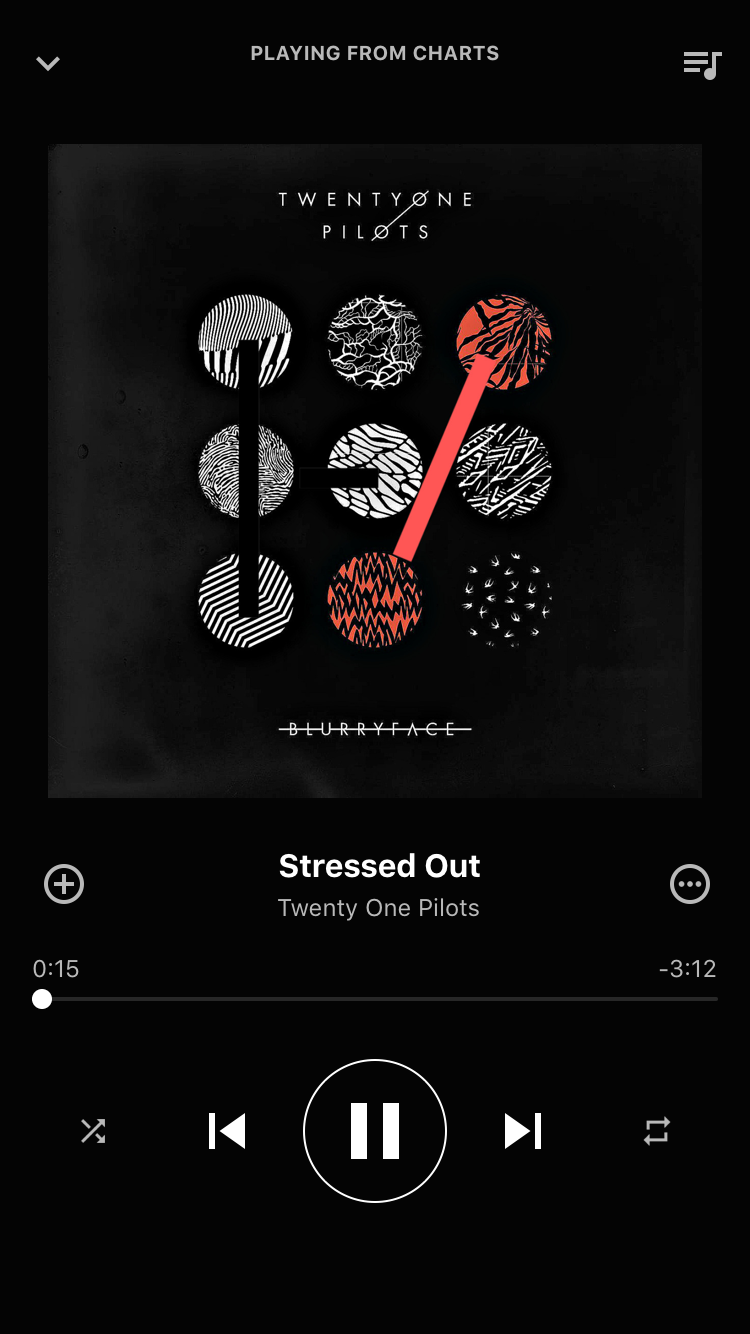Go back to the previous track
The width and height of the screenshot is (750, 1334).
coord(227,1131)
